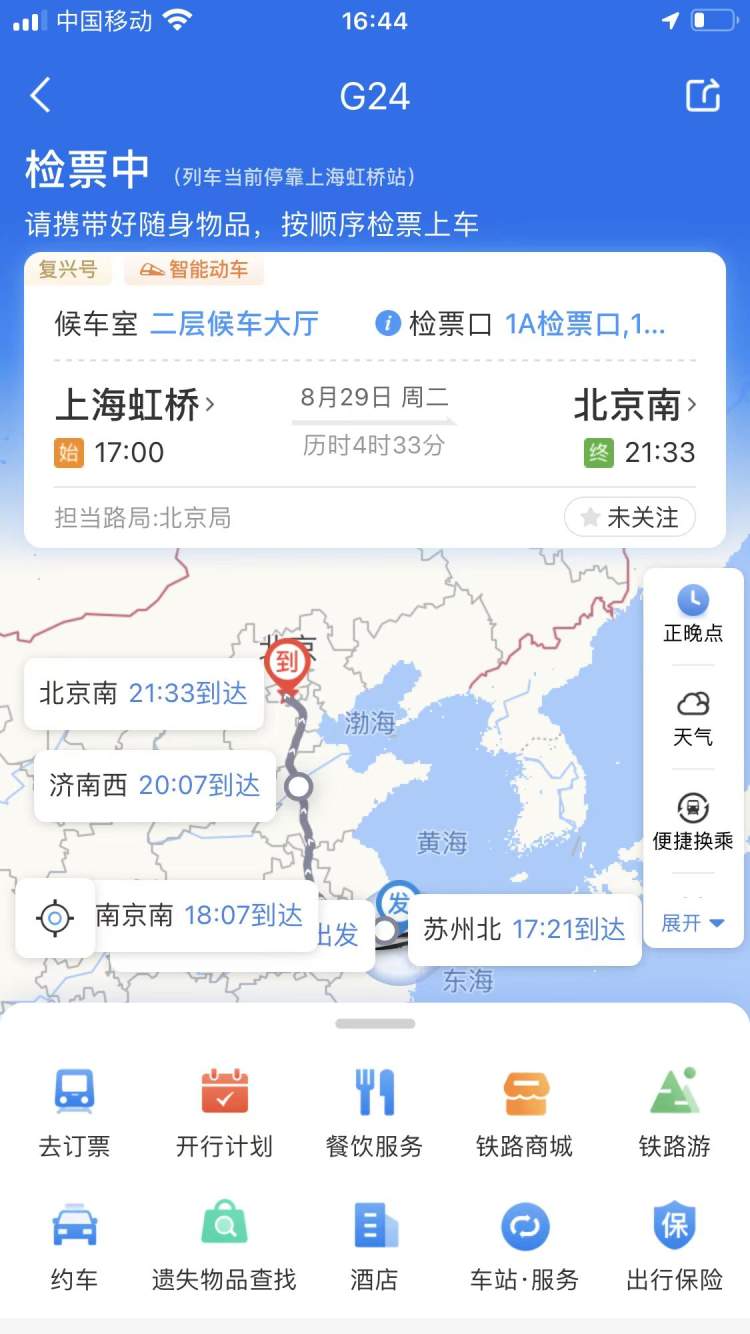Open 去订票 to book tickets
The width and height of the screenshot is (750, 1334).
pos(74,1112)
